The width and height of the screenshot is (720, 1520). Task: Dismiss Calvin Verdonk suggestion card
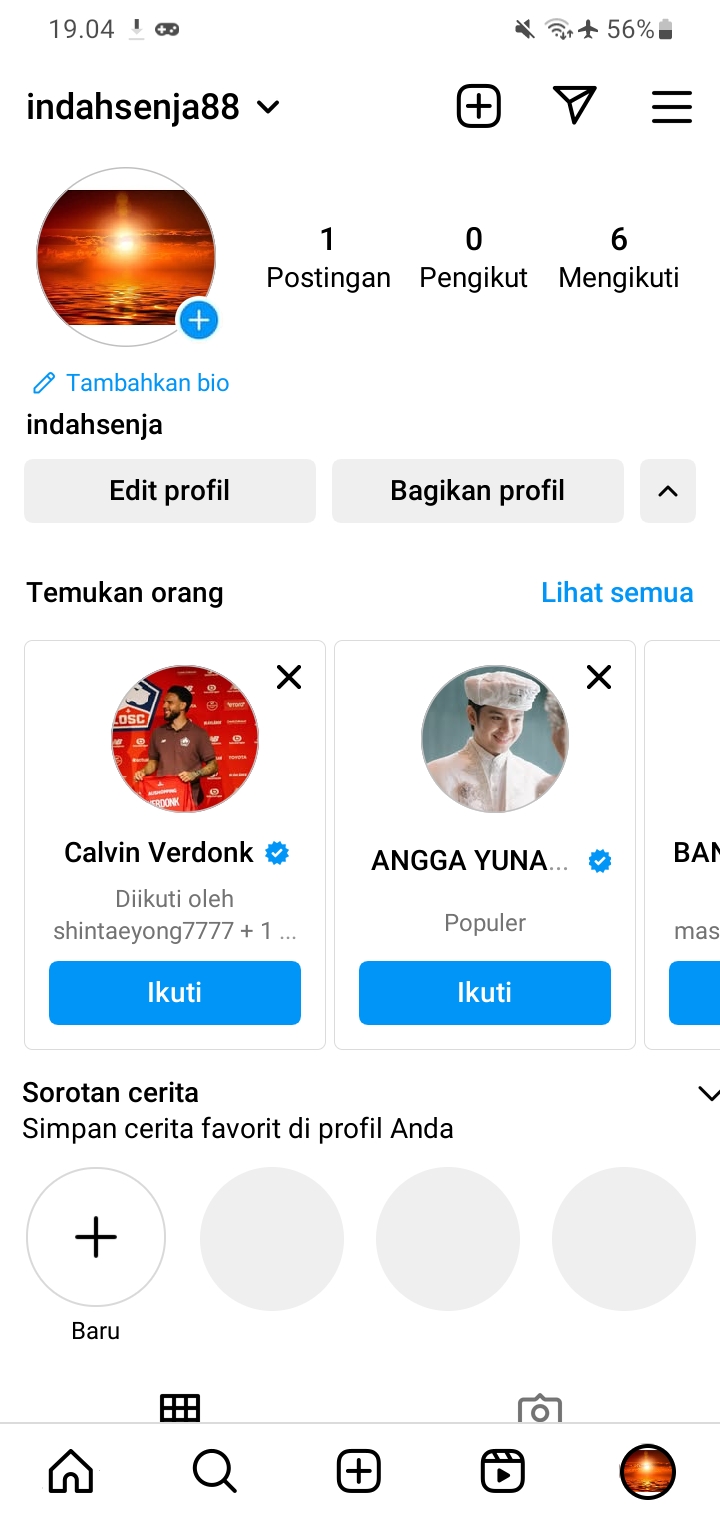289,678
